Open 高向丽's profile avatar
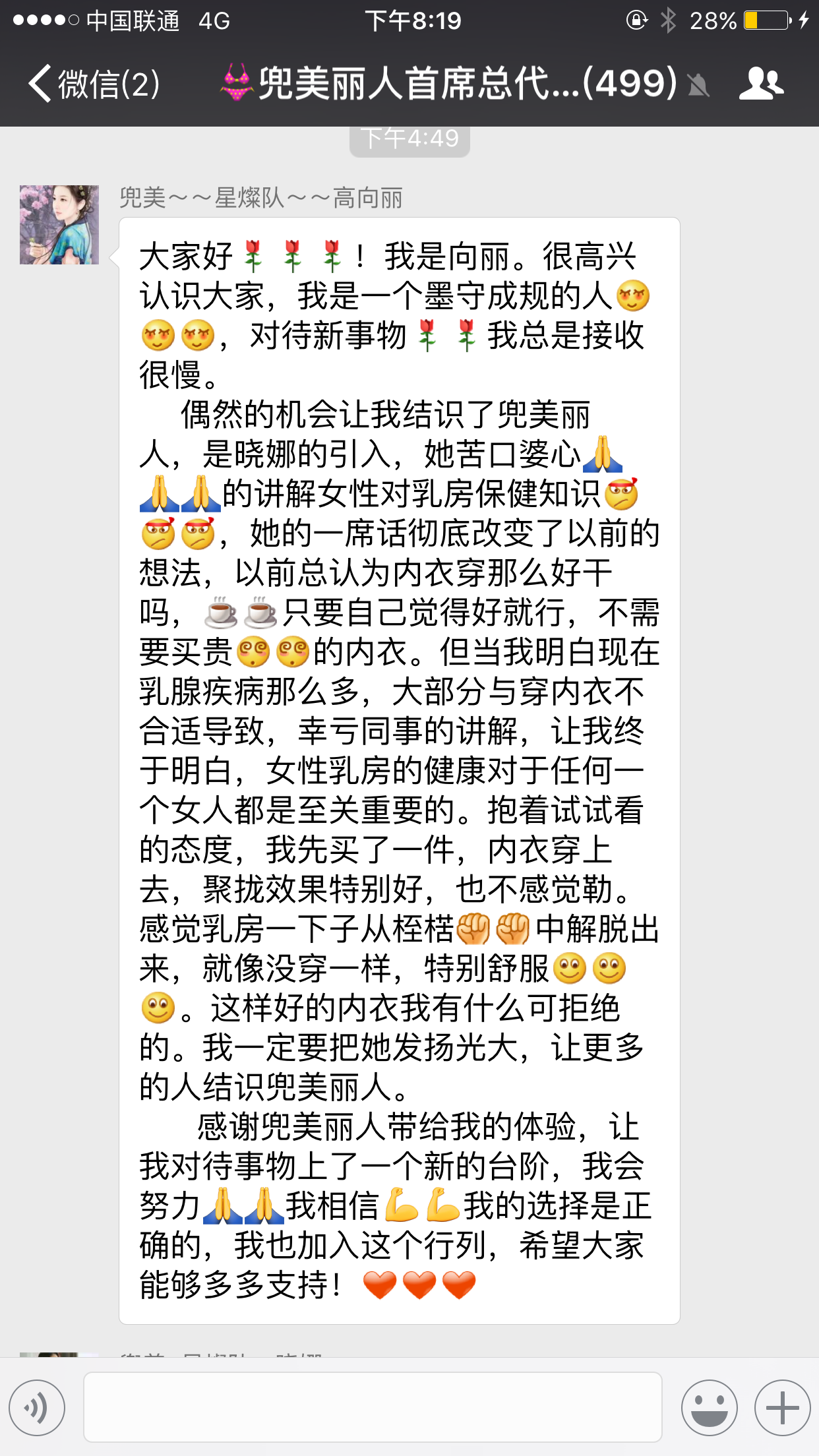This screenshot has height=1456, width=819. click(59, 225)
